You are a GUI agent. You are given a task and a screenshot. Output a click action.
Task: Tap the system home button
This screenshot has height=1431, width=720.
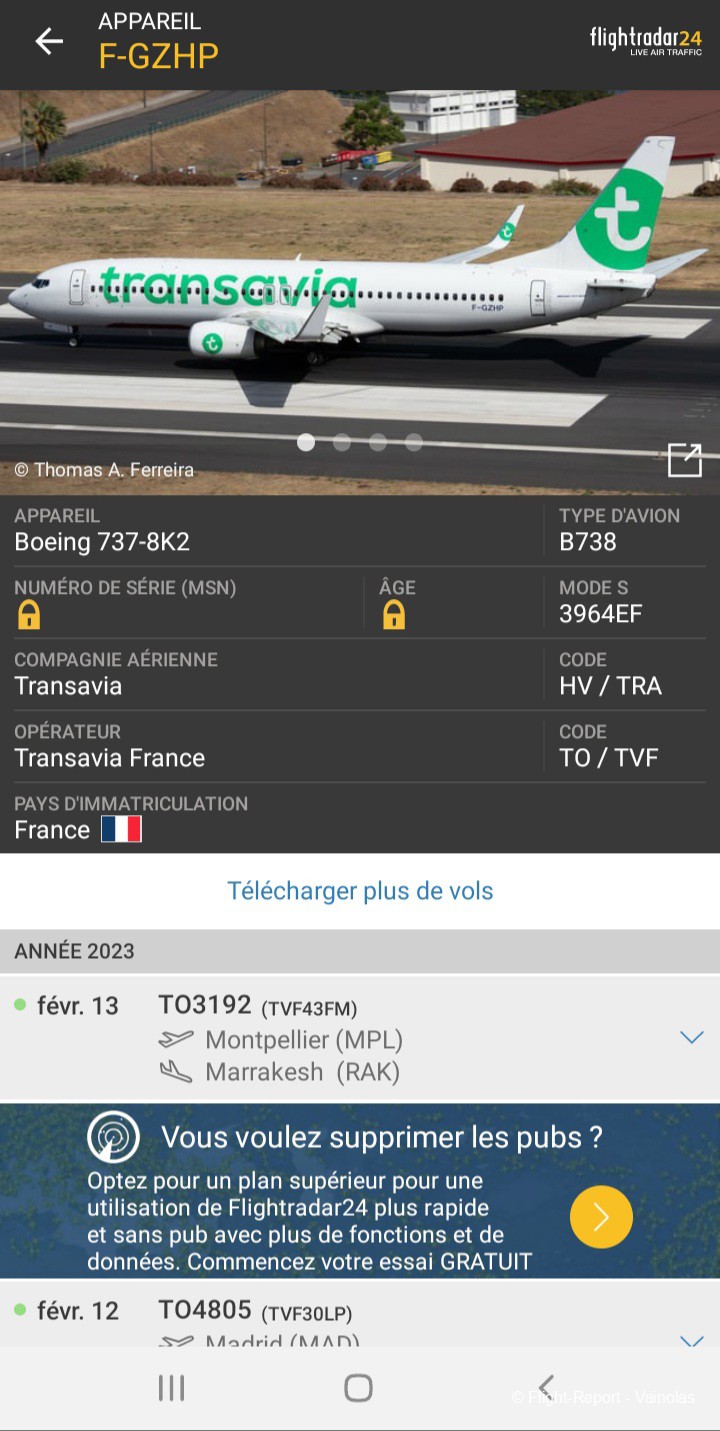click(358, 1388)
